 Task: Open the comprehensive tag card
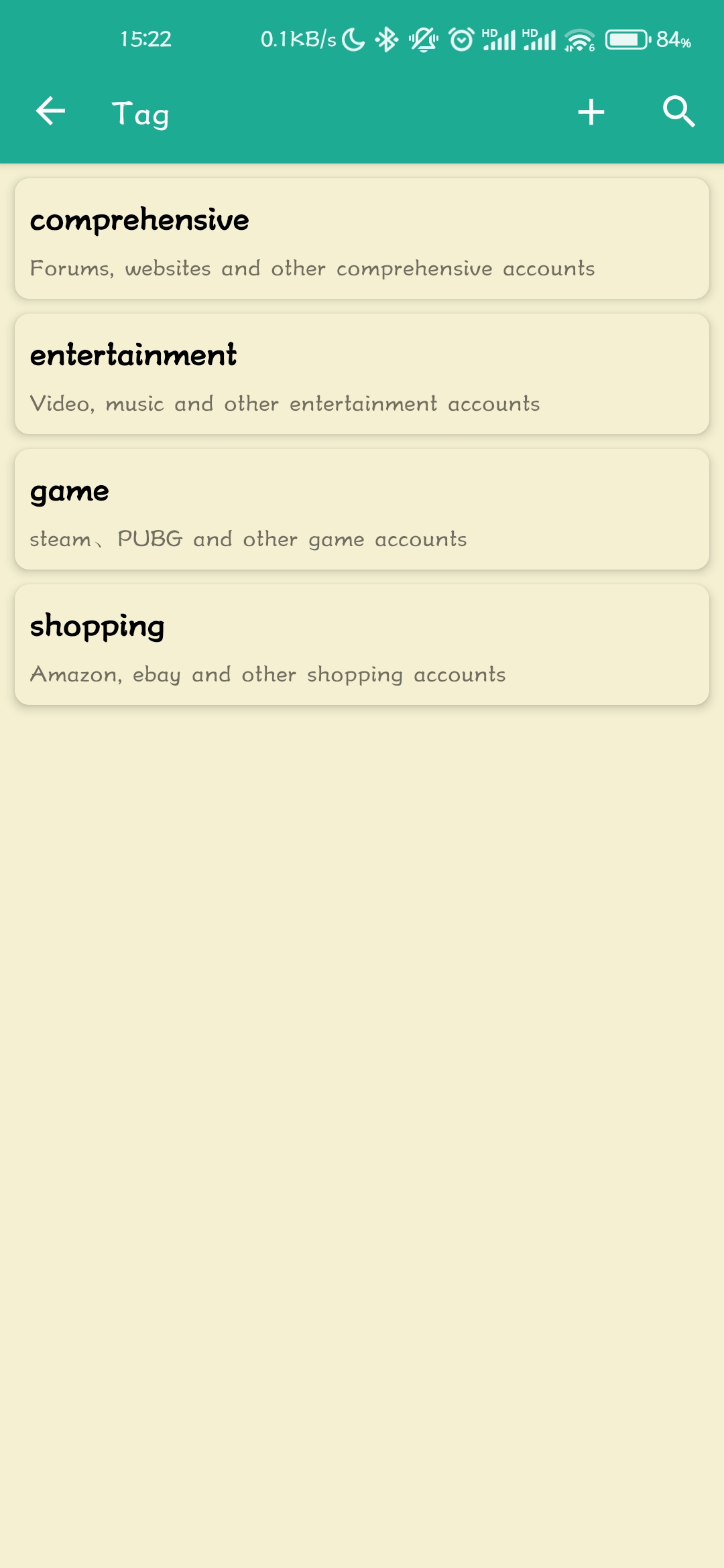pyautogui.click(x=362, y=239)
